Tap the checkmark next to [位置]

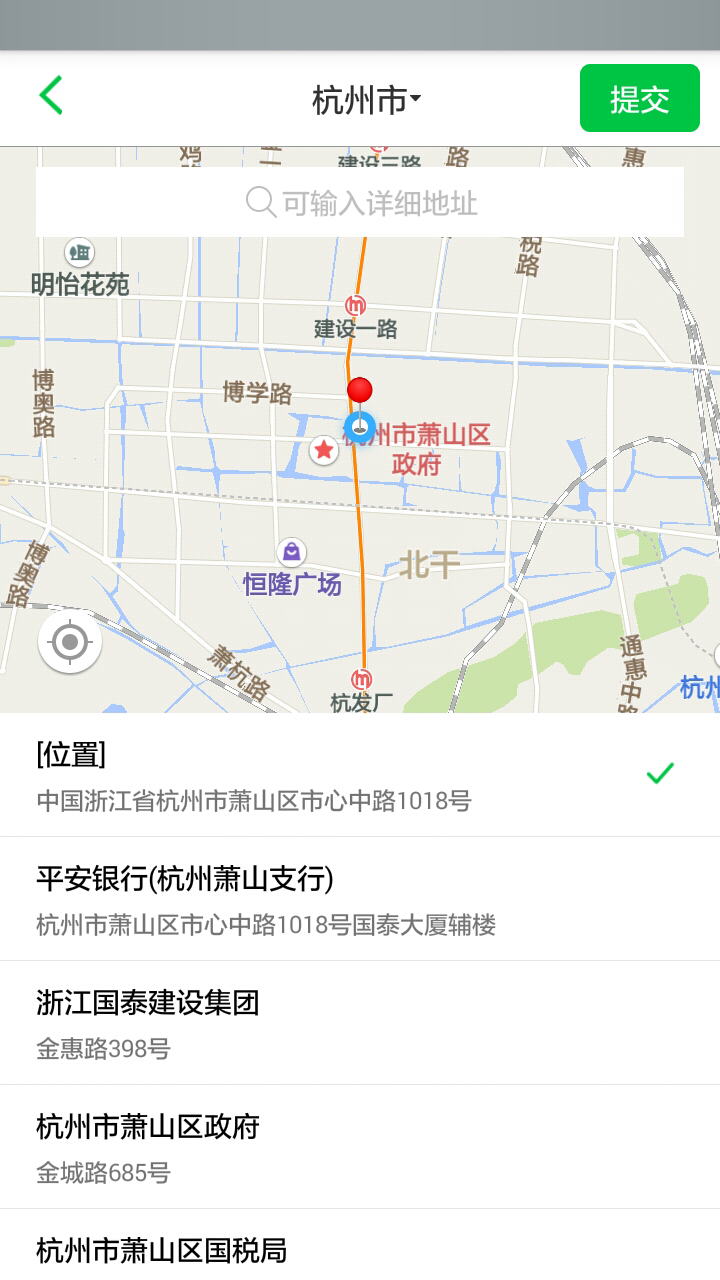click(x=659, y=771)
